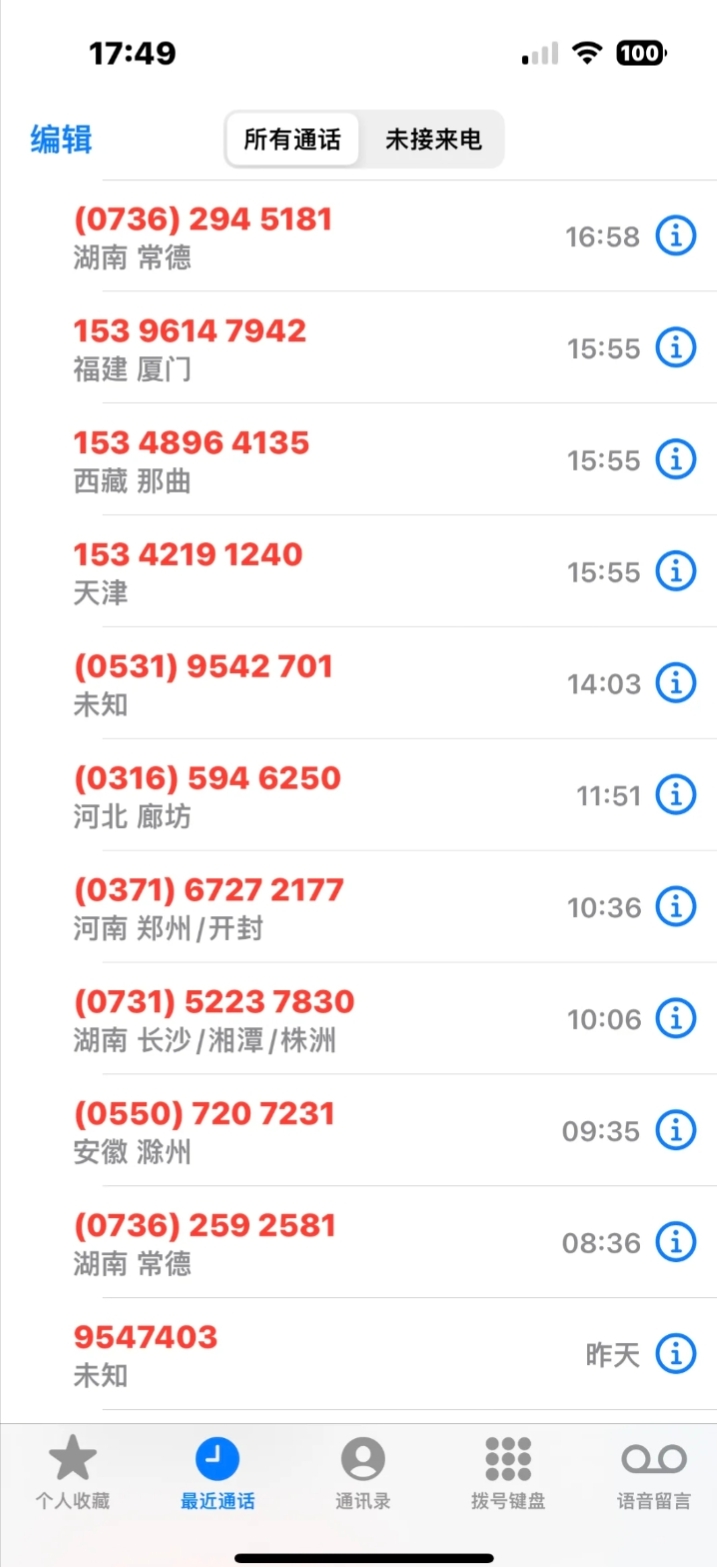Select the 最近通话 tab

[x=217, y=1472]
